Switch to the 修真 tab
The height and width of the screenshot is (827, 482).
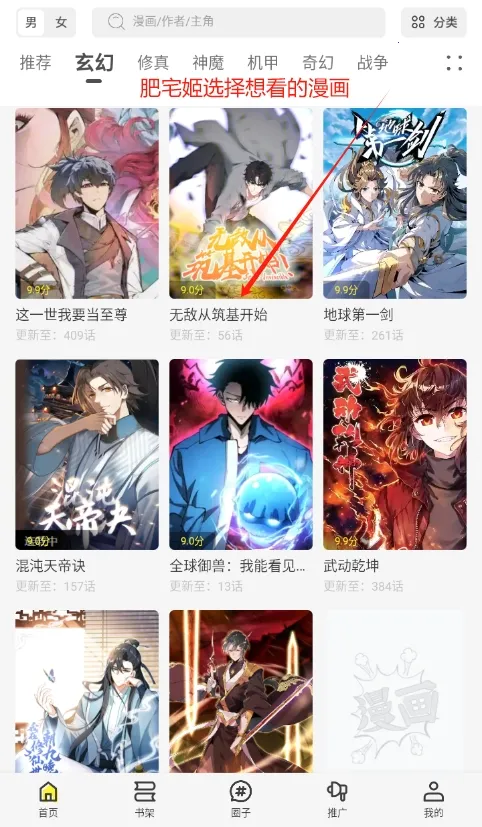(153, 63)
